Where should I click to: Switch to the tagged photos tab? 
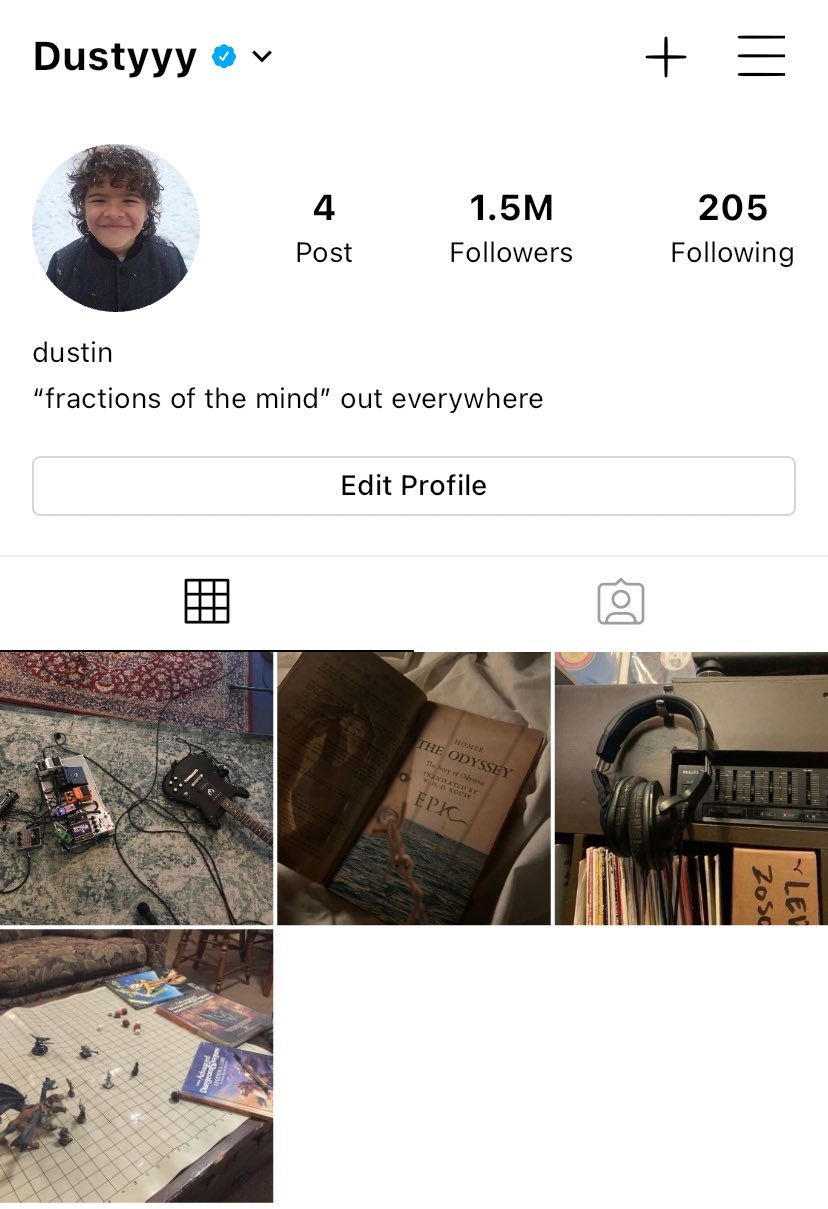tap(620, 602)
